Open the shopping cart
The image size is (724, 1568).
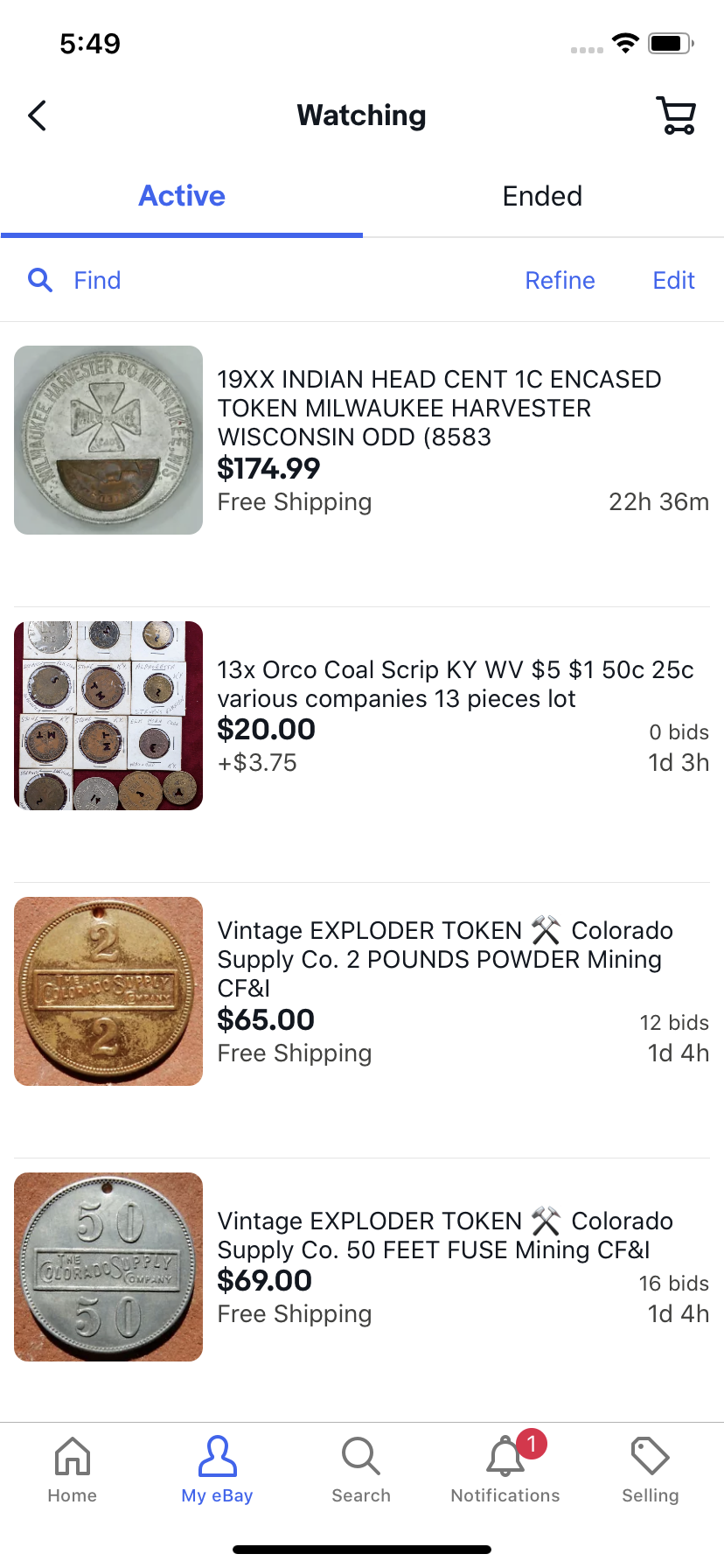pyautogui.click(x=676, y=115)
